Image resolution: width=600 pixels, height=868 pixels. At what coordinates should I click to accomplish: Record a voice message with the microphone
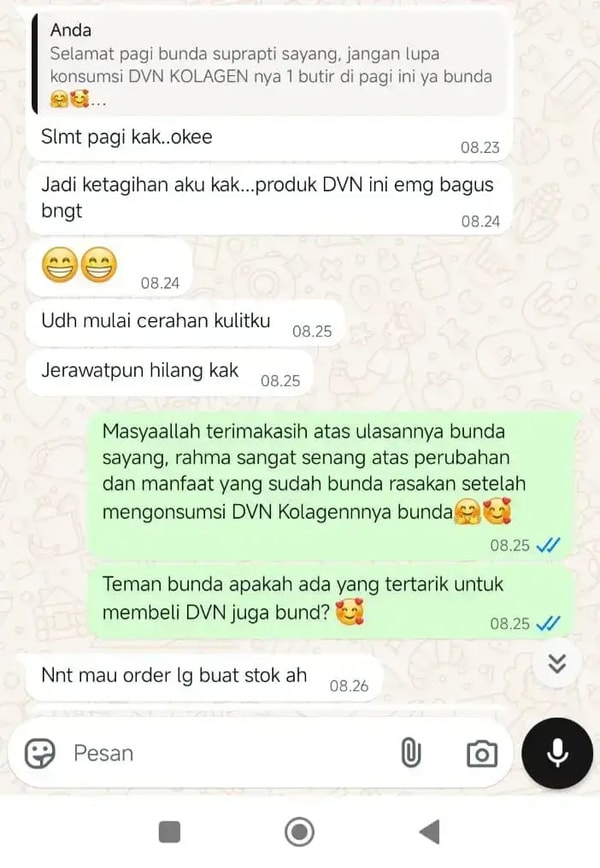[557, 753]
